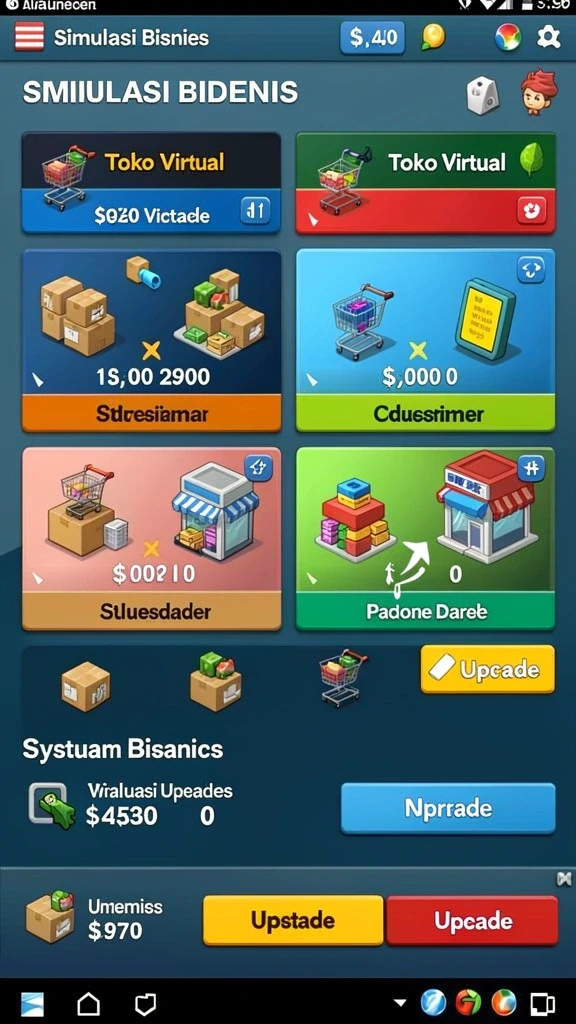Tap the white dice icon
Image resolution: width=576 pixels, height=1024 pixels.
pos(483,96)
